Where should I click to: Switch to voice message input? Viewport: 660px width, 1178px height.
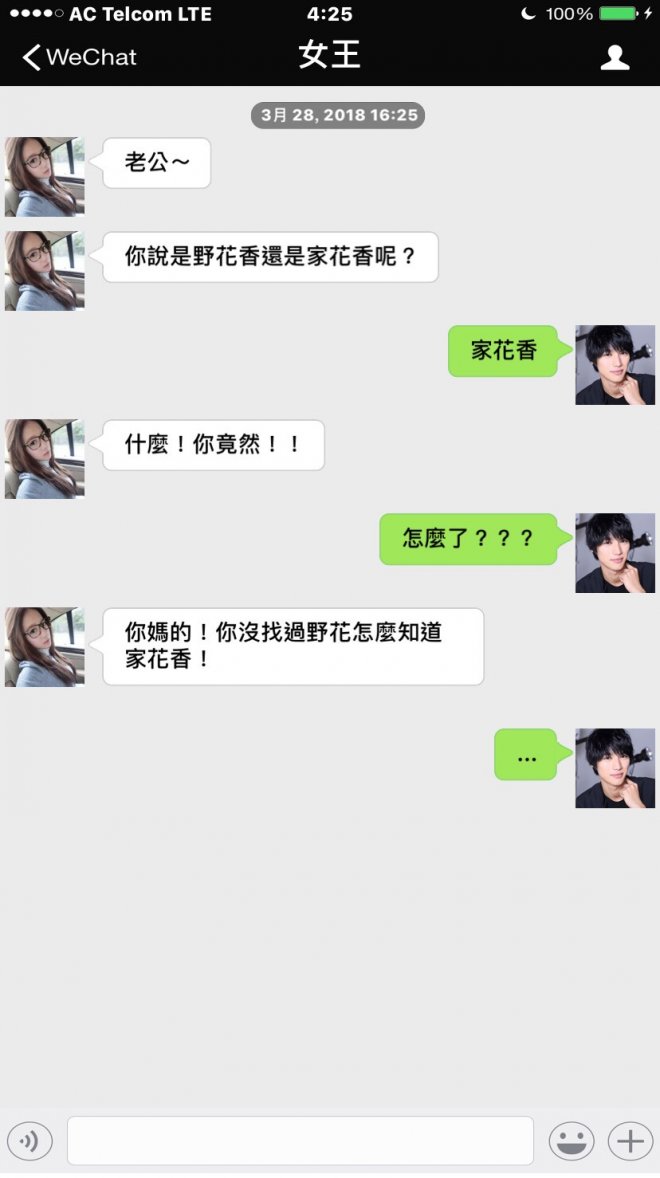pos(30,1141)
